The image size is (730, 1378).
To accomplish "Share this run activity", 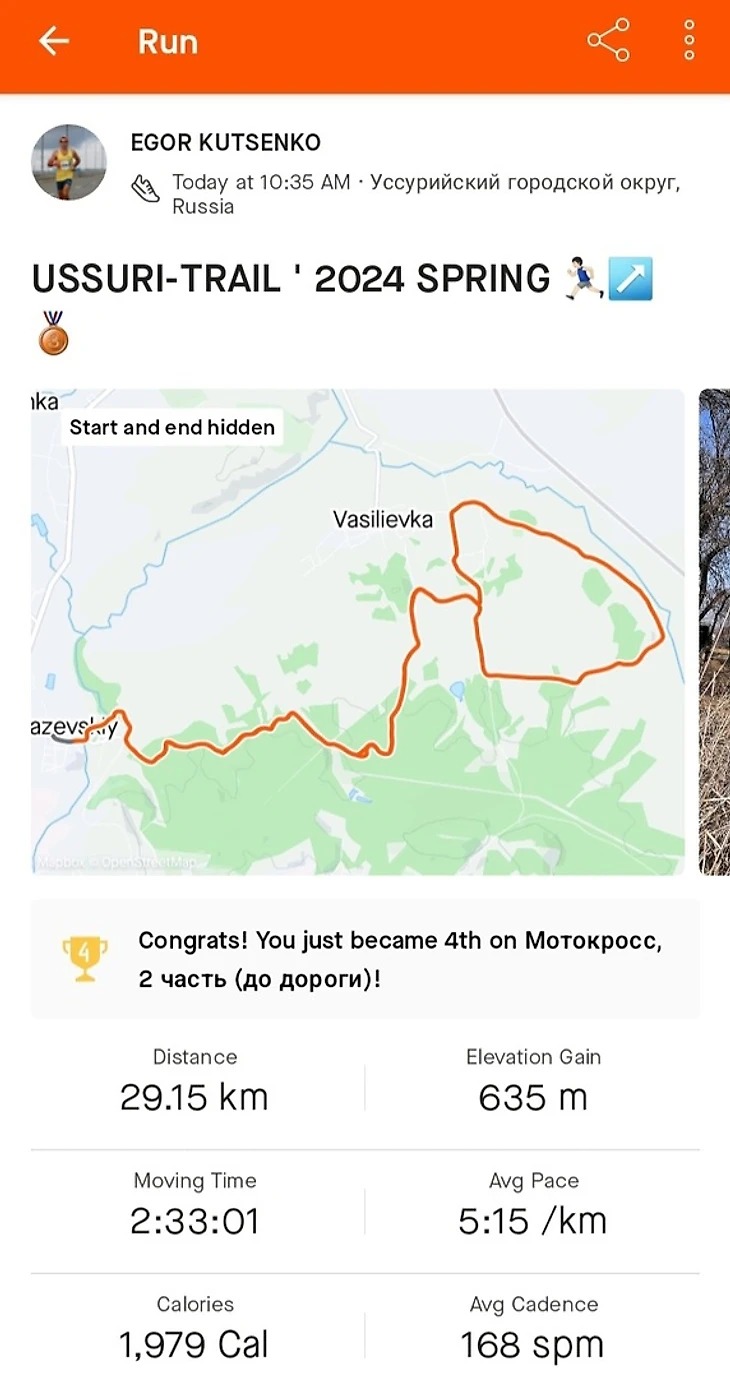I will pyautogui.click(x=608, y=41).
